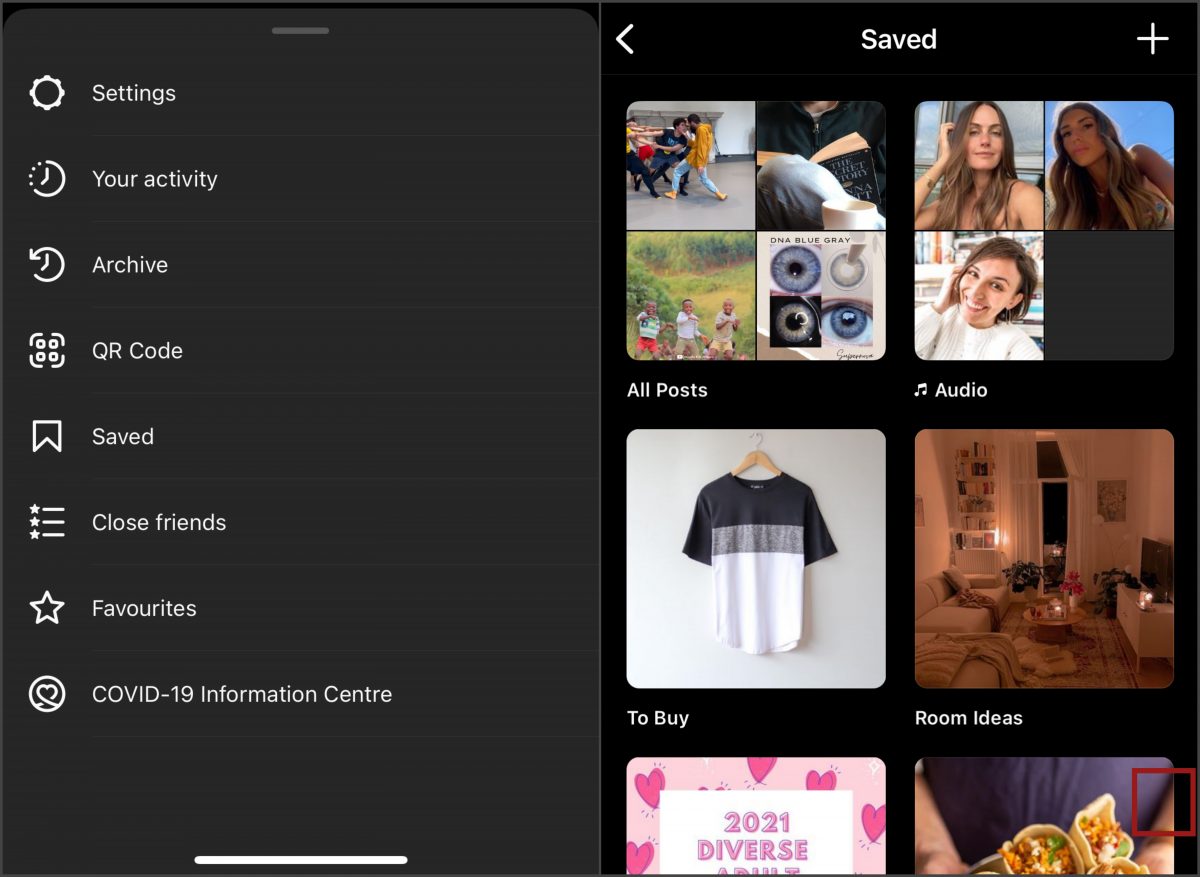Open the Archive row

[130, 265]
